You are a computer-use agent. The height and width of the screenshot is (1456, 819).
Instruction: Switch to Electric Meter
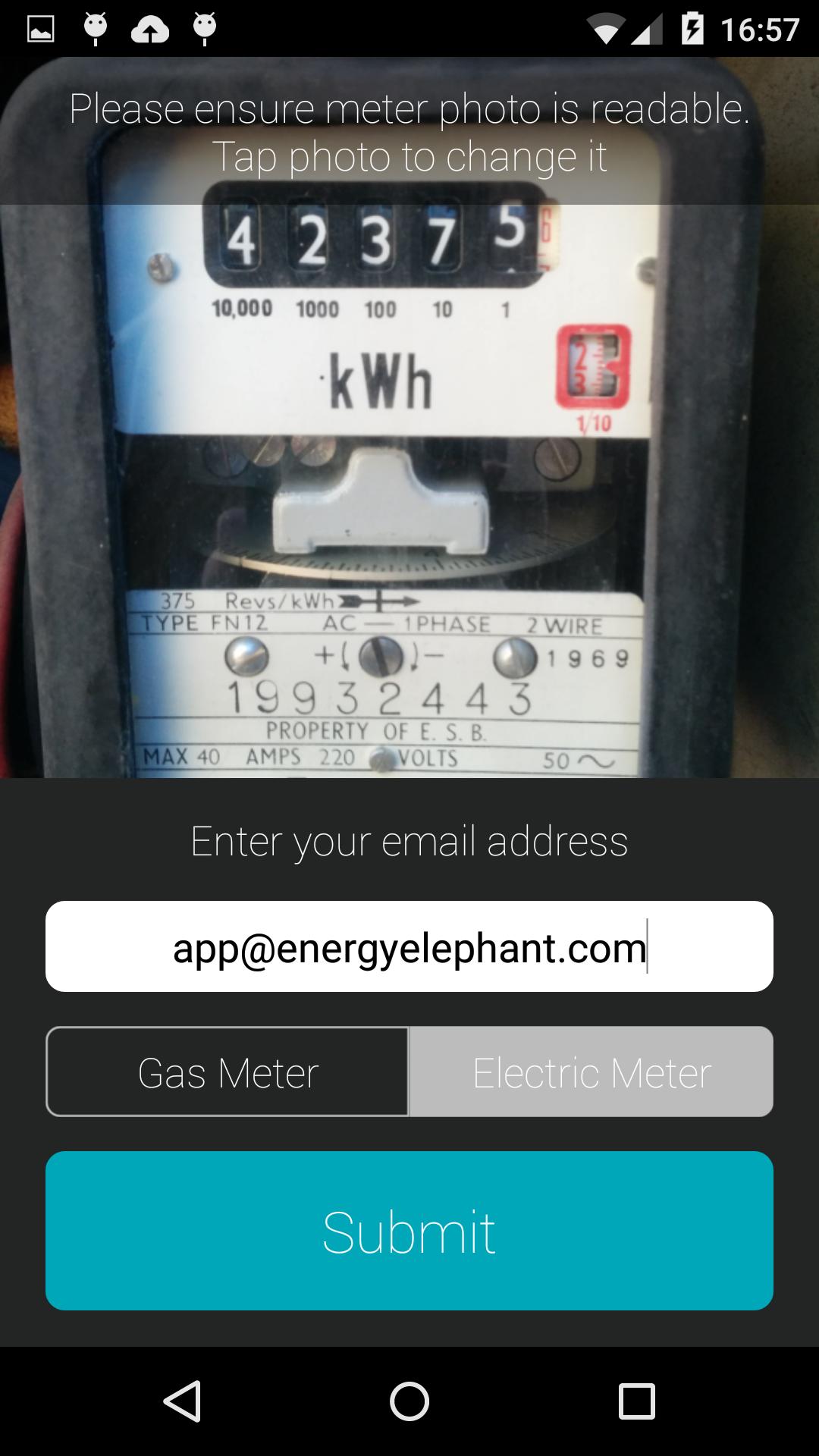(591, 1072)
